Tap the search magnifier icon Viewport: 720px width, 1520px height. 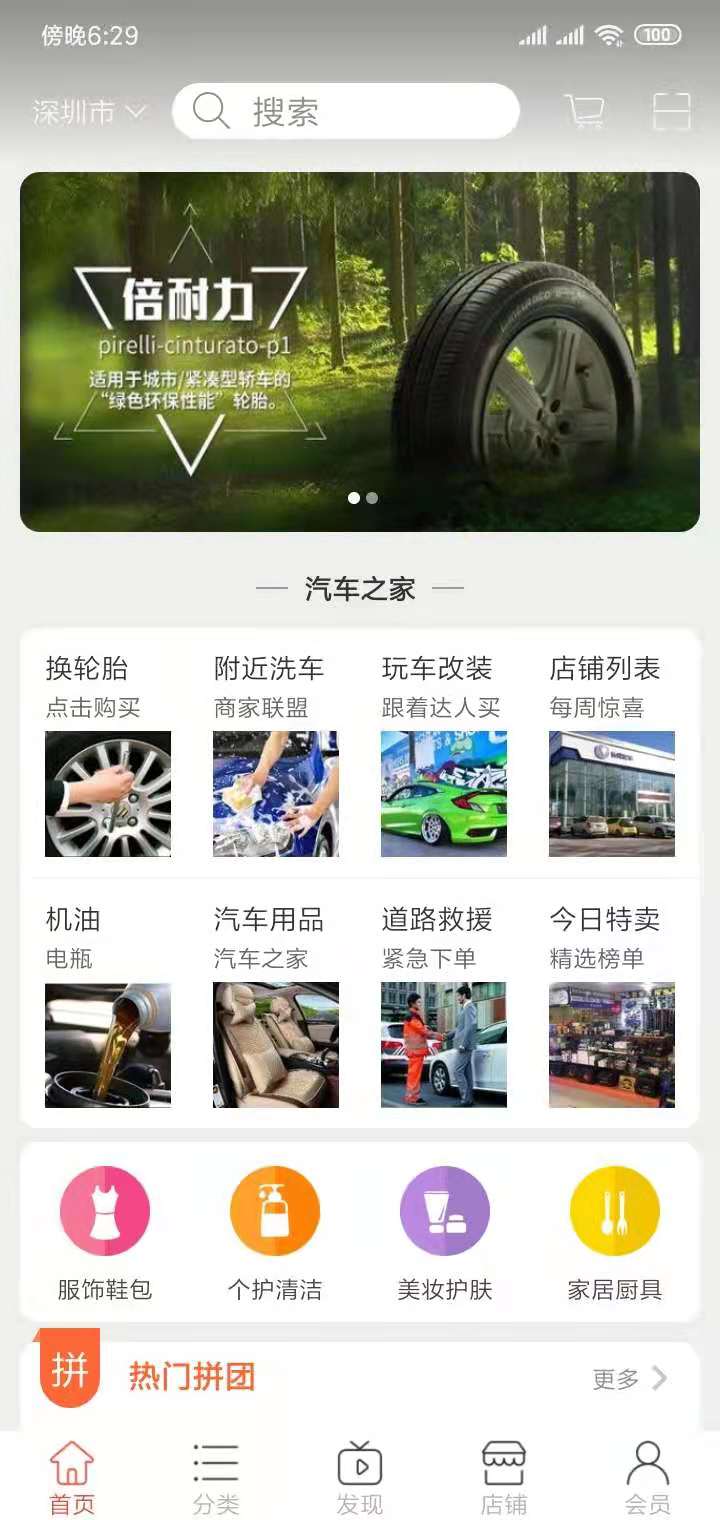click(x=210, y=110)
